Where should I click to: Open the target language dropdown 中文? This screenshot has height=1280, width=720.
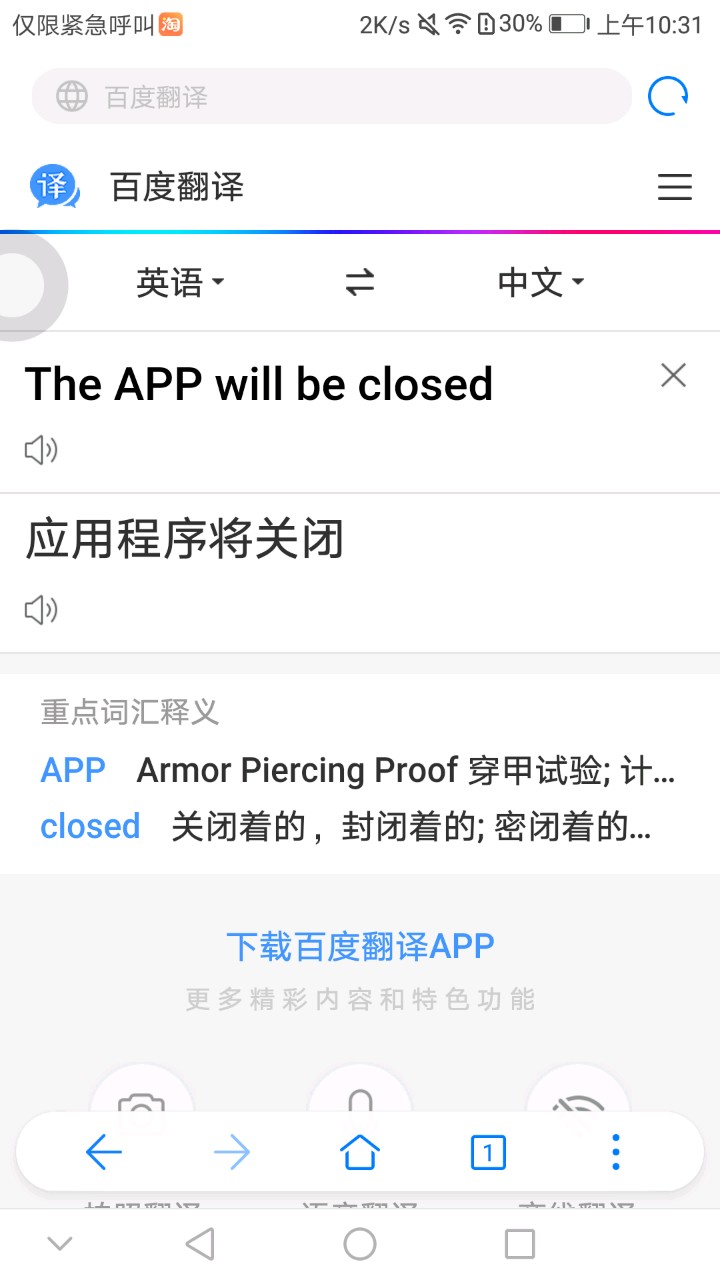pyautogui.click(x=540, y=283)
